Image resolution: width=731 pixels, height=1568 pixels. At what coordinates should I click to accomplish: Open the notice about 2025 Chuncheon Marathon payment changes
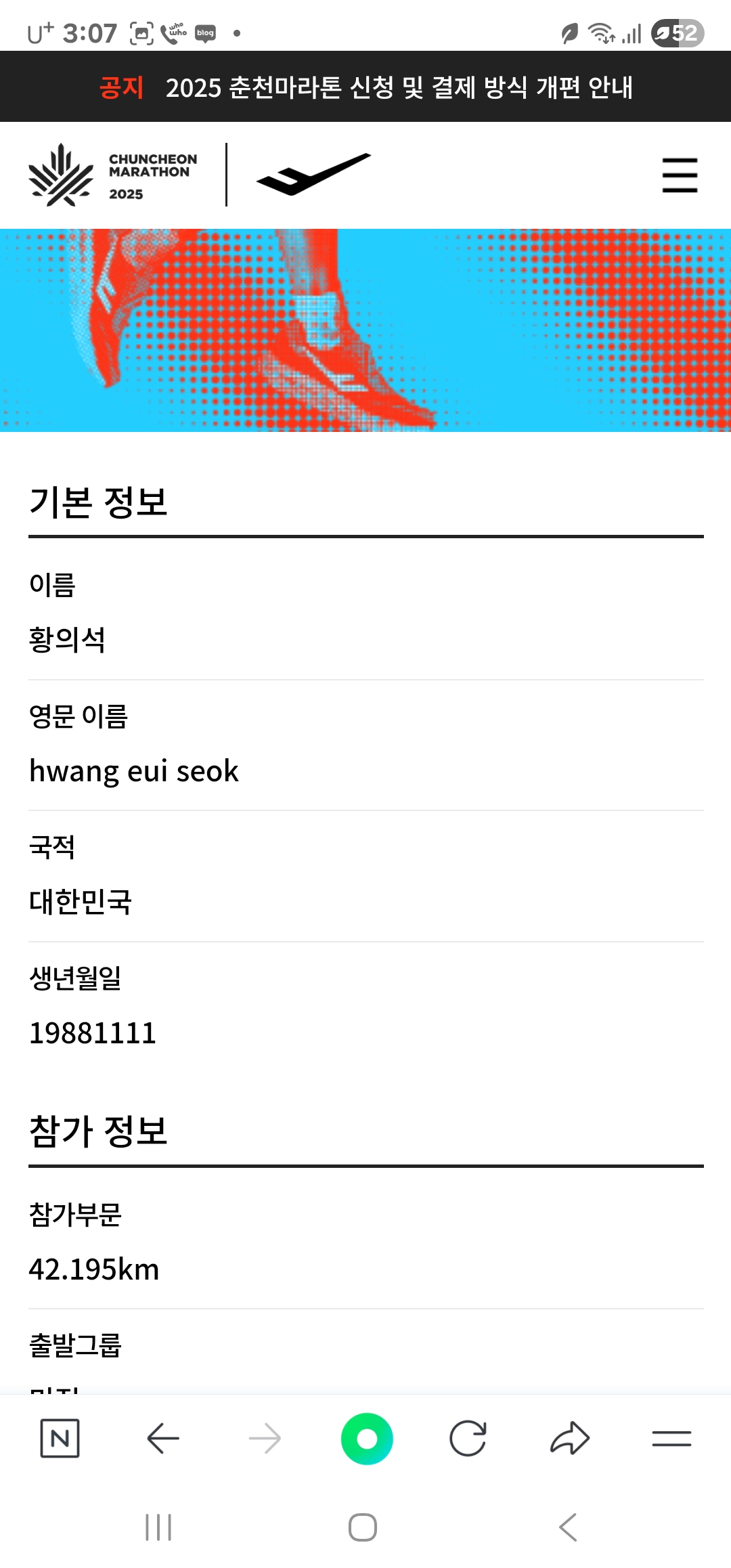coord(399,87)
